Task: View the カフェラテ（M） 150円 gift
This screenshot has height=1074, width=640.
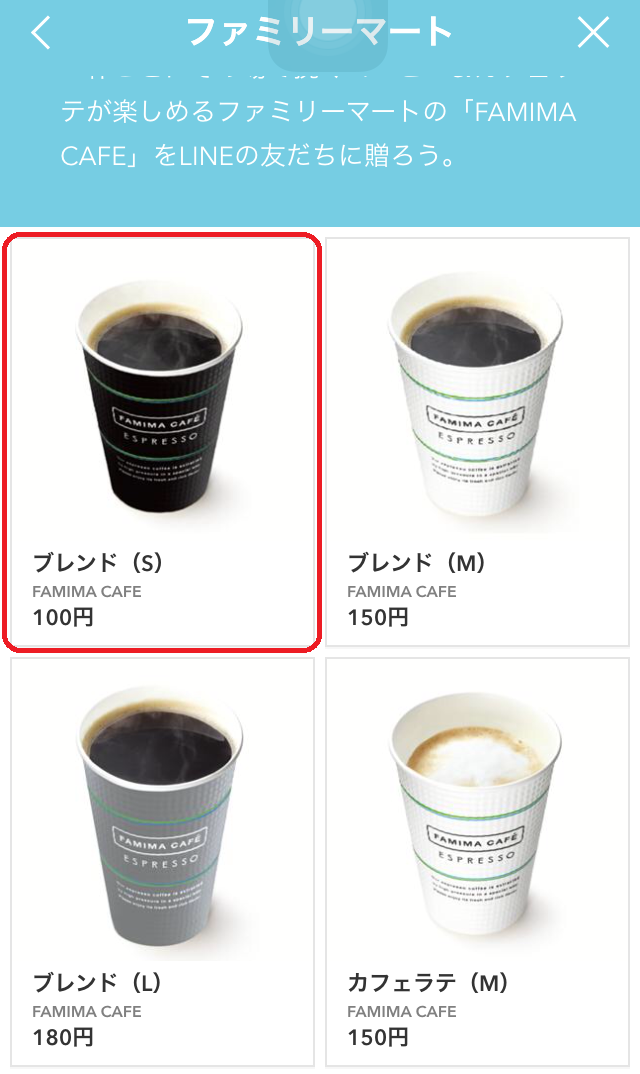Action: 477,860
